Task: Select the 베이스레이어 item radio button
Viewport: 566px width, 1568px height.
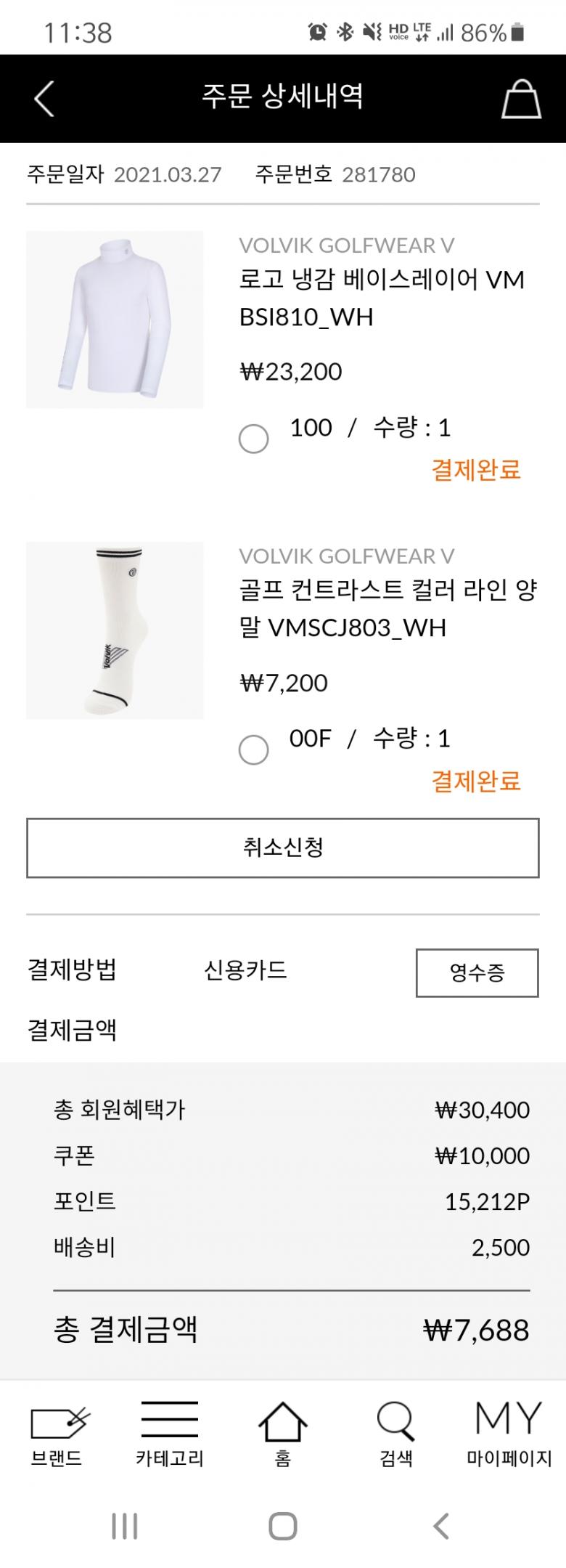Action: pos(253,439)
